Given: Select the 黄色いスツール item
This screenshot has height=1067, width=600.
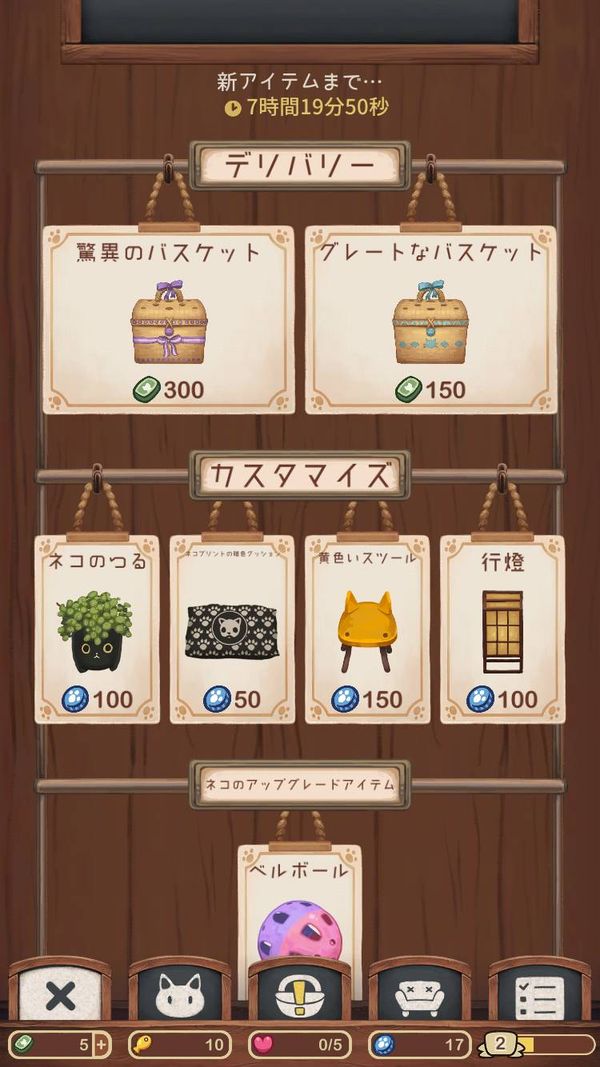Looking at the screenshot, I should [367, 629].
